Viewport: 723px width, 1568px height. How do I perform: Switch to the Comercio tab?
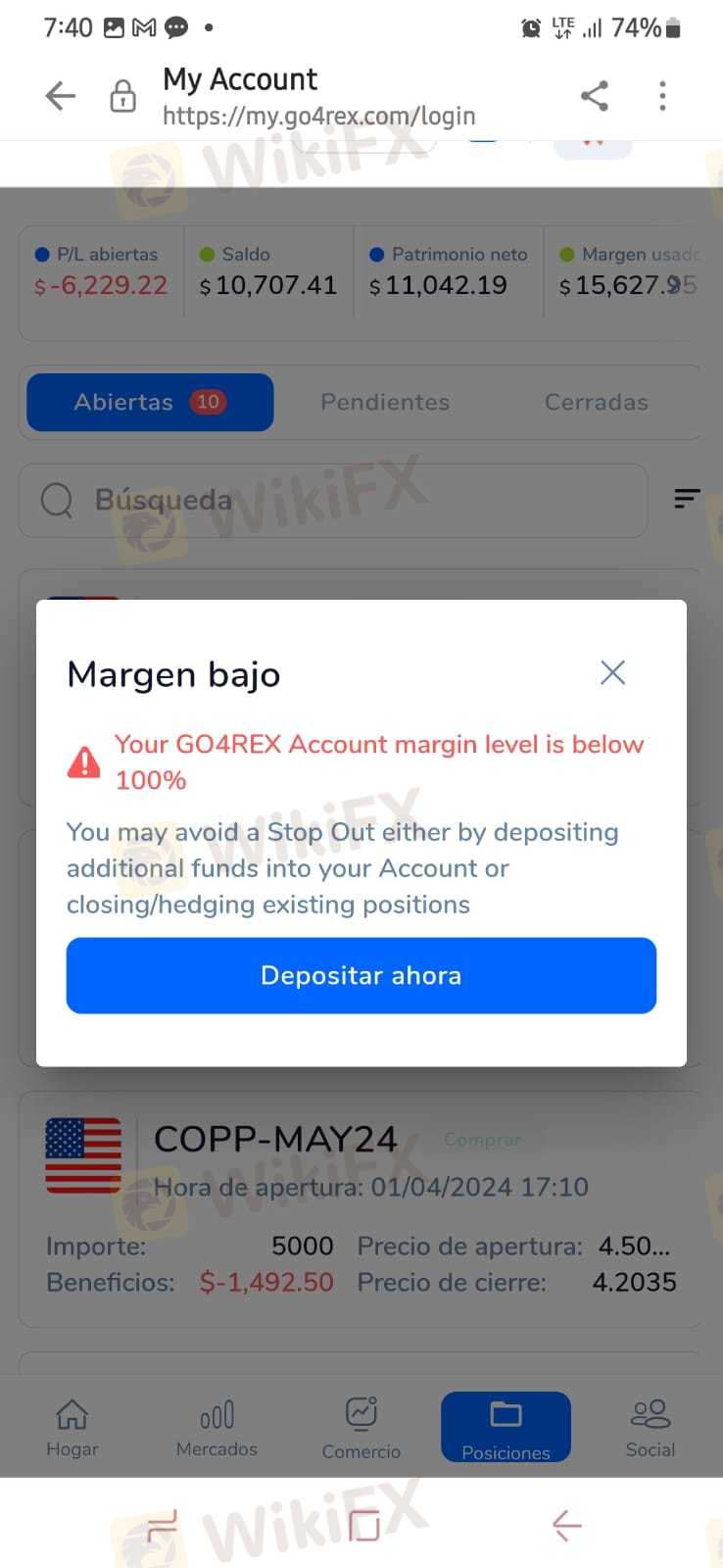coord(361,1428)
